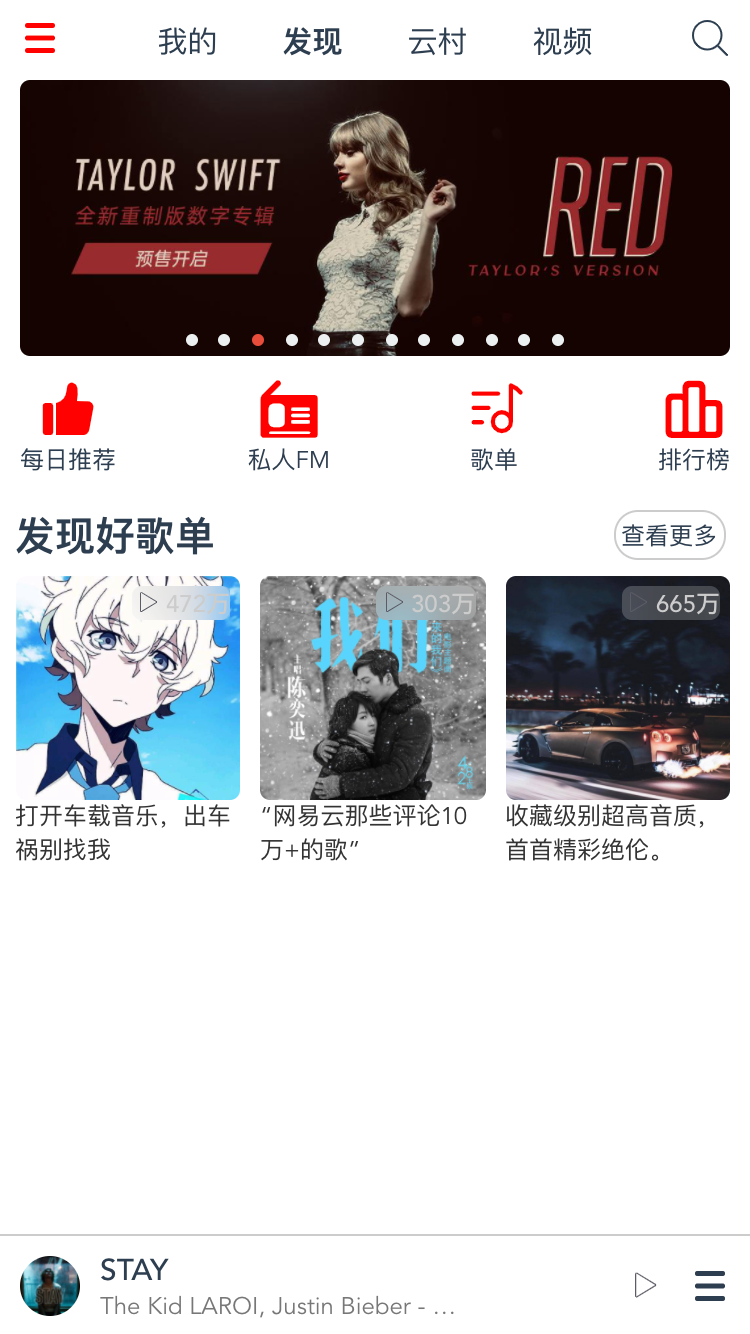Viewport: 750px width, 1334px height.
Task: Open 每日推荐 daily recommendations
Action: click(x=68, y=426)
